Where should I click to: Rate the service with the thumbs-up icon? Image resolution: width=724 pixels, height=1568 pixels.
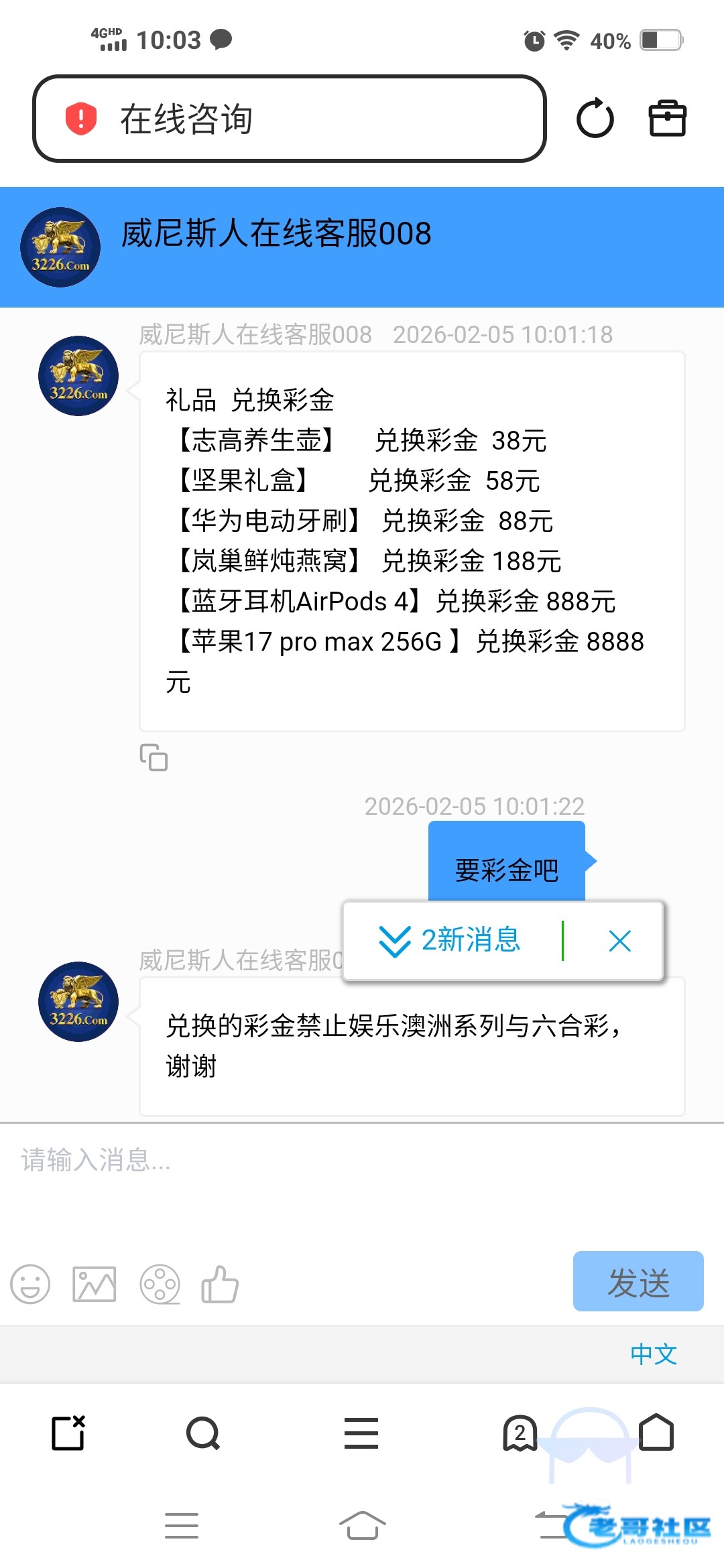tap(220, 1284)
